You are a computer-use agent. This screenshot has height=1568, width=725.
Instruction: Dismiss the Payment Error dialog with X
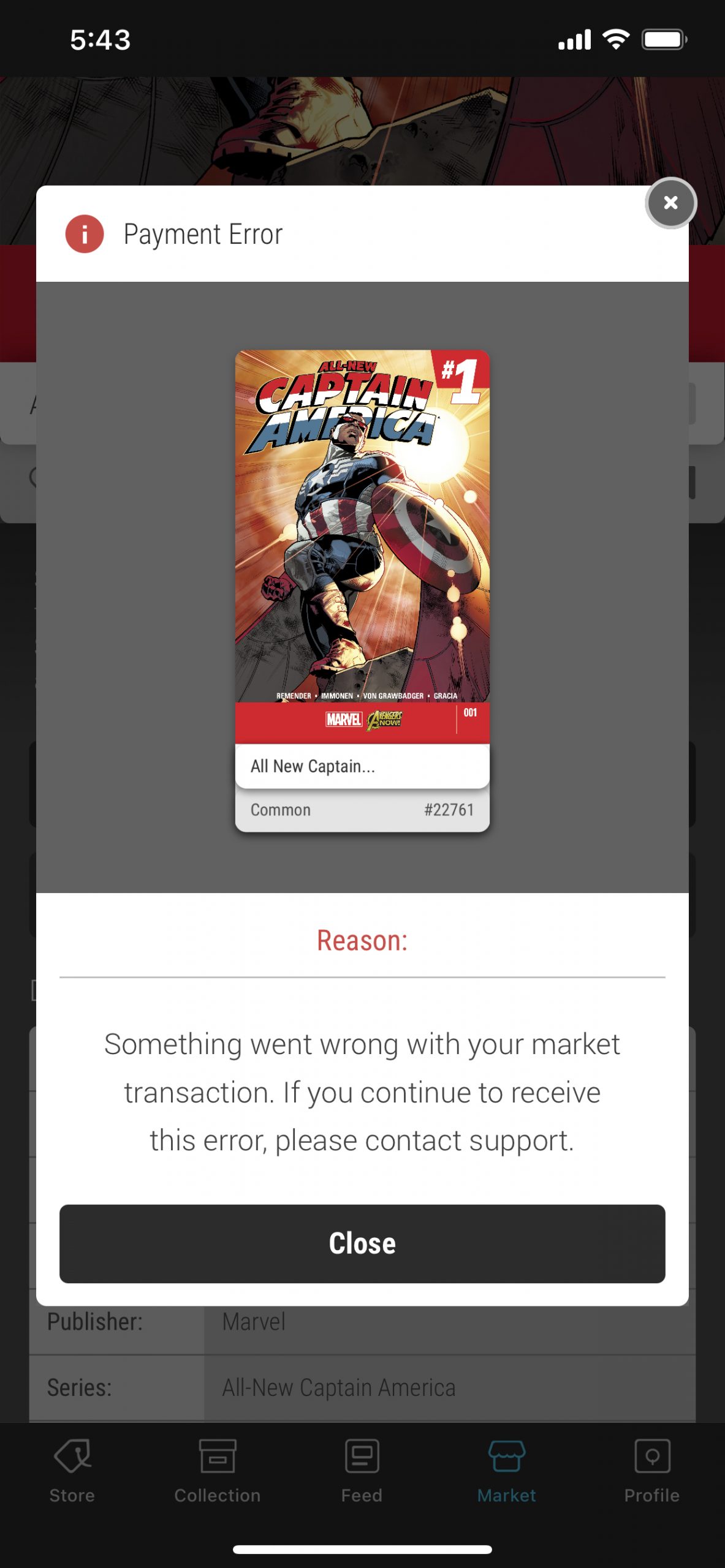coord(670,203)
